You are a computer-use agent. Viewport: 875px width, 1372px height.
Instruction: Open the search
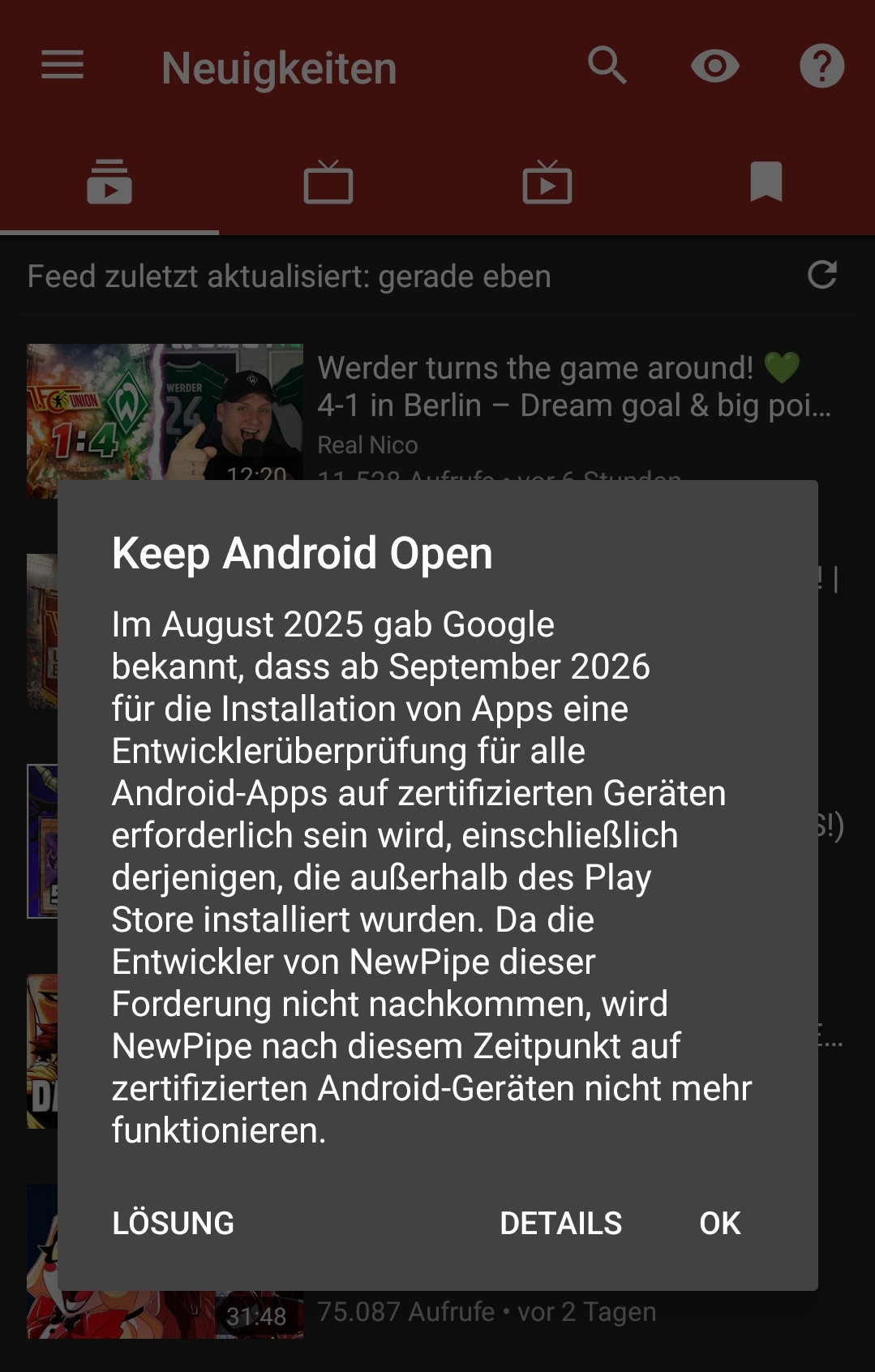point(607,66)
